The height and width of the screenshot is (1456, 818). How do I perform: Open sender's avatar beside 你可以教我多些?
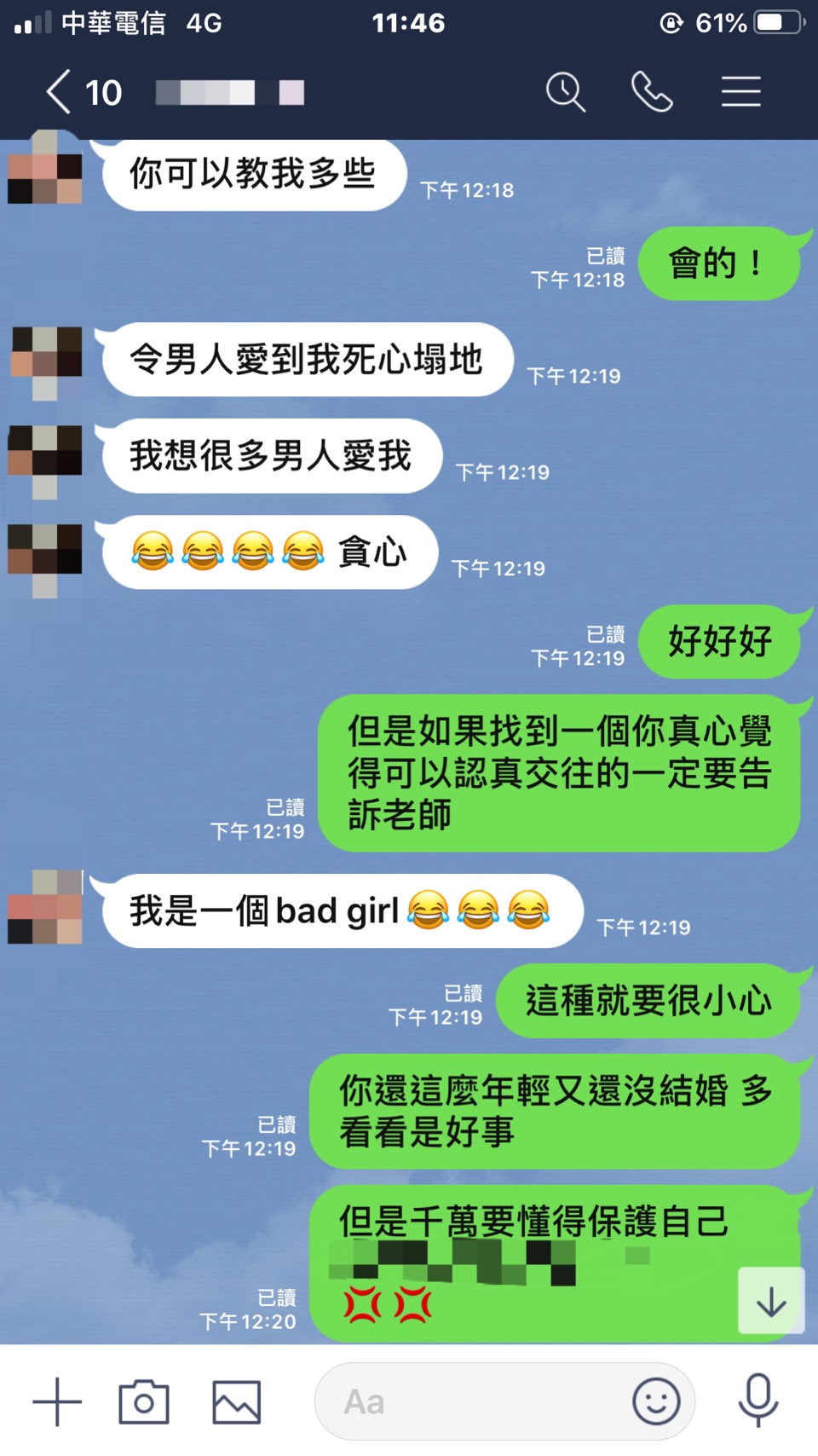45,168
